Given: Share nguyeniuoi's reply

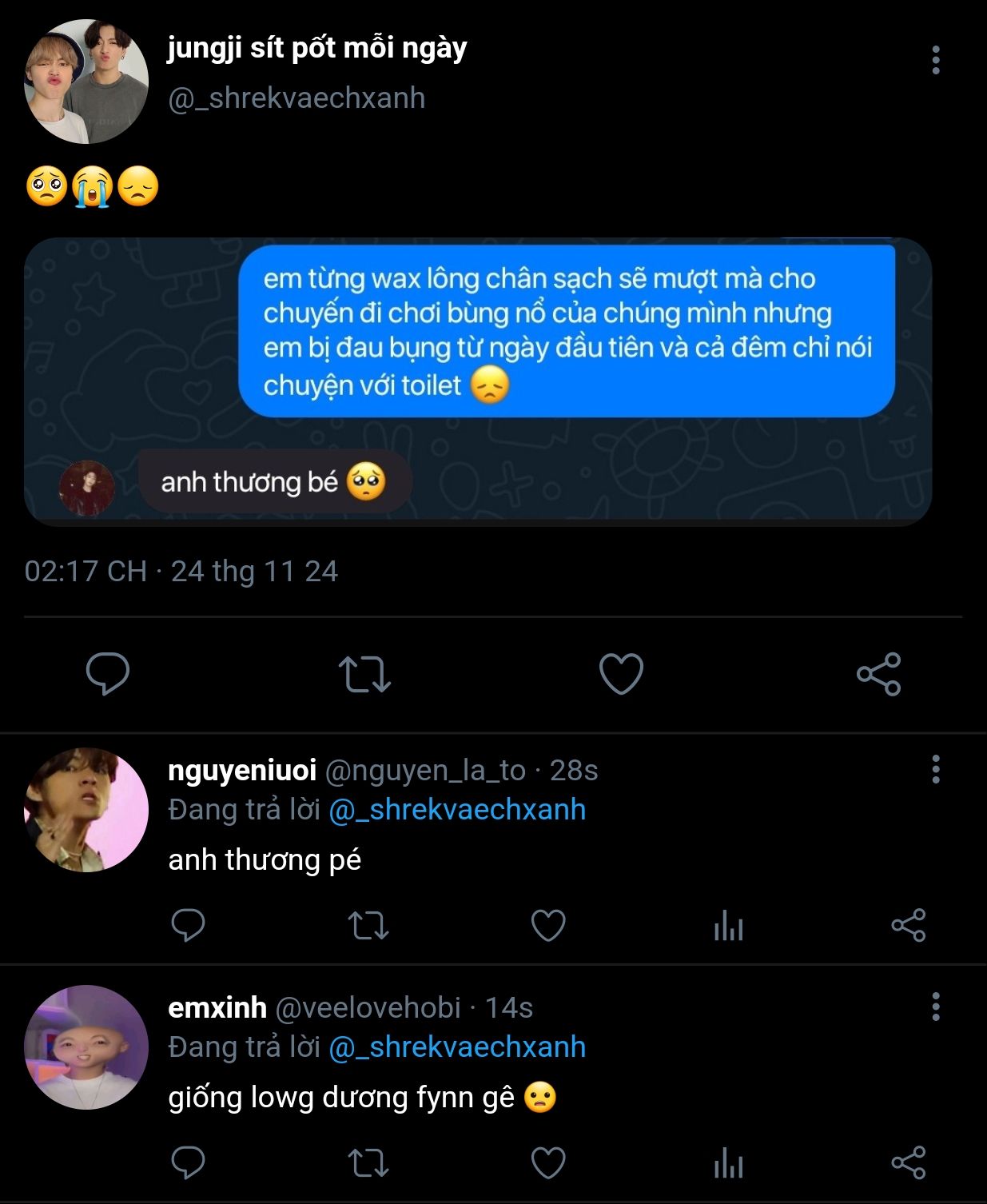Looking at the screenshot, I should (908, 926).
